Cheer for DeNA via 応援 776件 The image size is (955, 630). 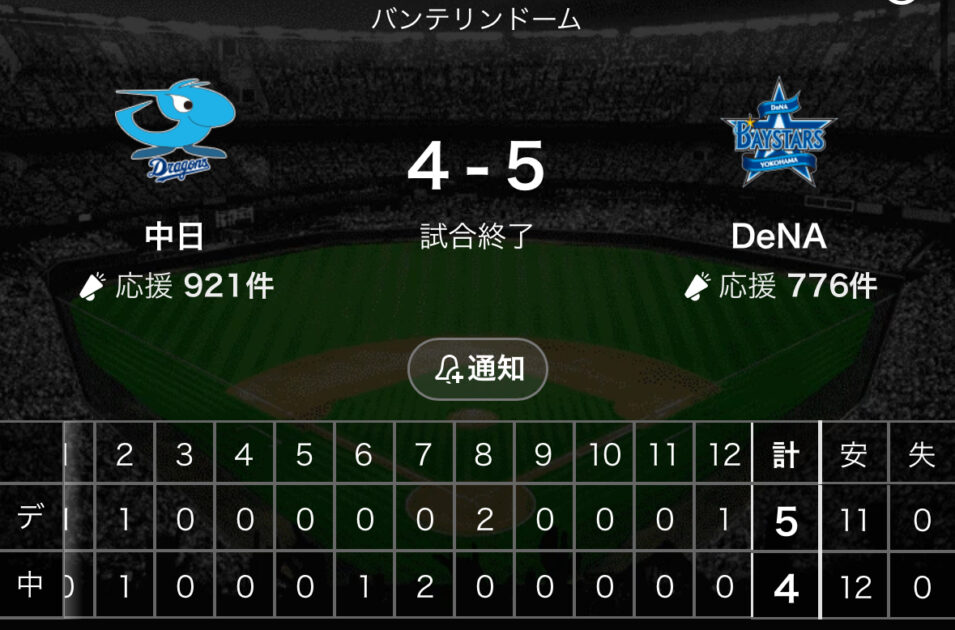click(x=780, y=287)
